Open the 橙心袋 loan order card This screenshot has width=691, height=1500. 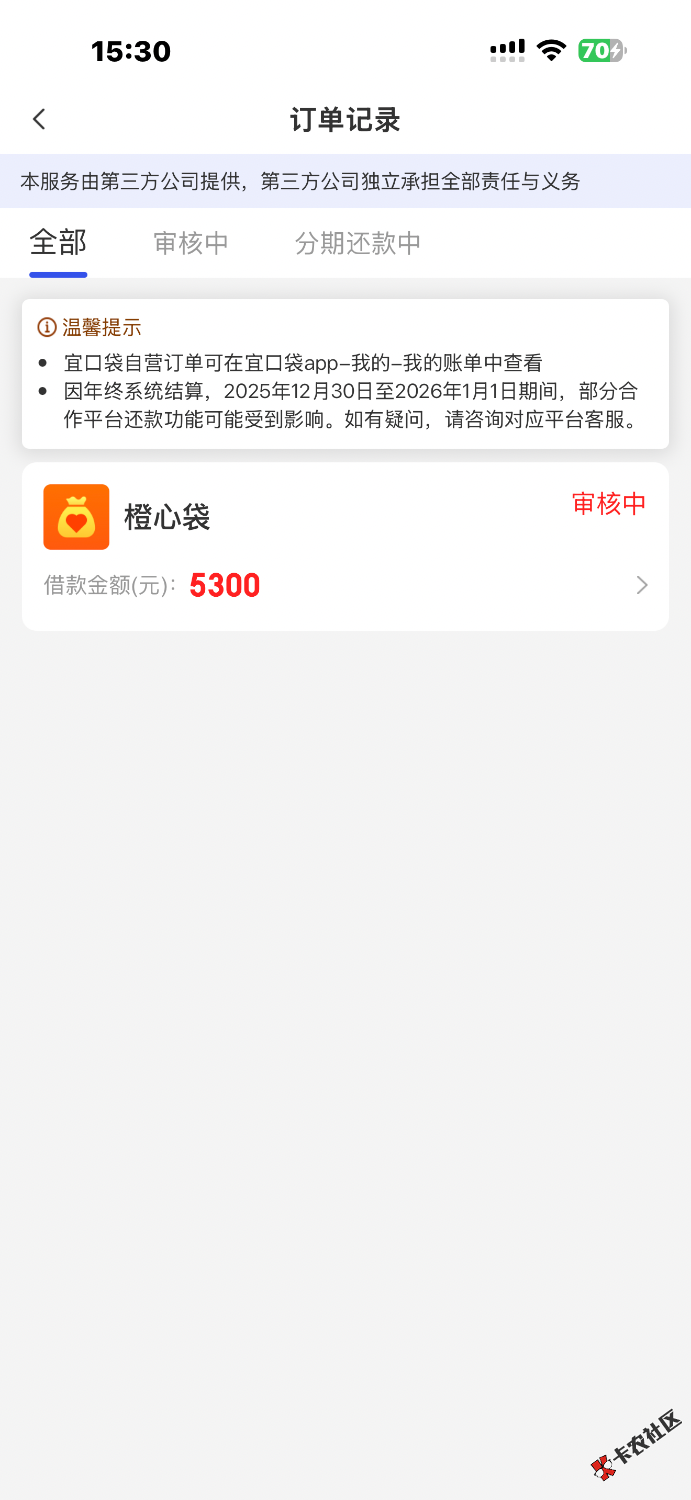345,546
